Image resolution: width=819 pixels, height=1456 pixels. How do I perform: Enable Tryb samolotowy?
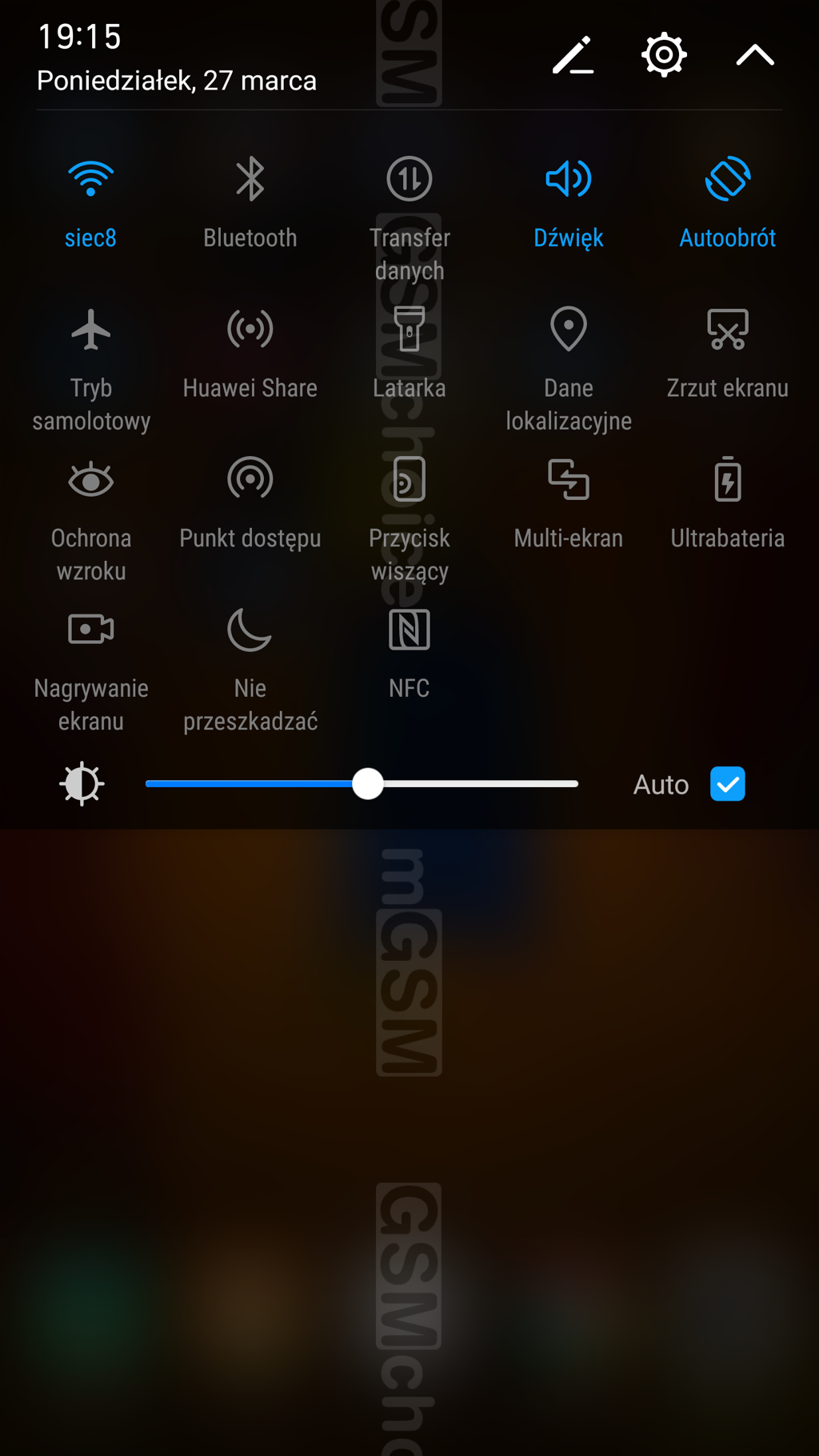tap(91, 330)
